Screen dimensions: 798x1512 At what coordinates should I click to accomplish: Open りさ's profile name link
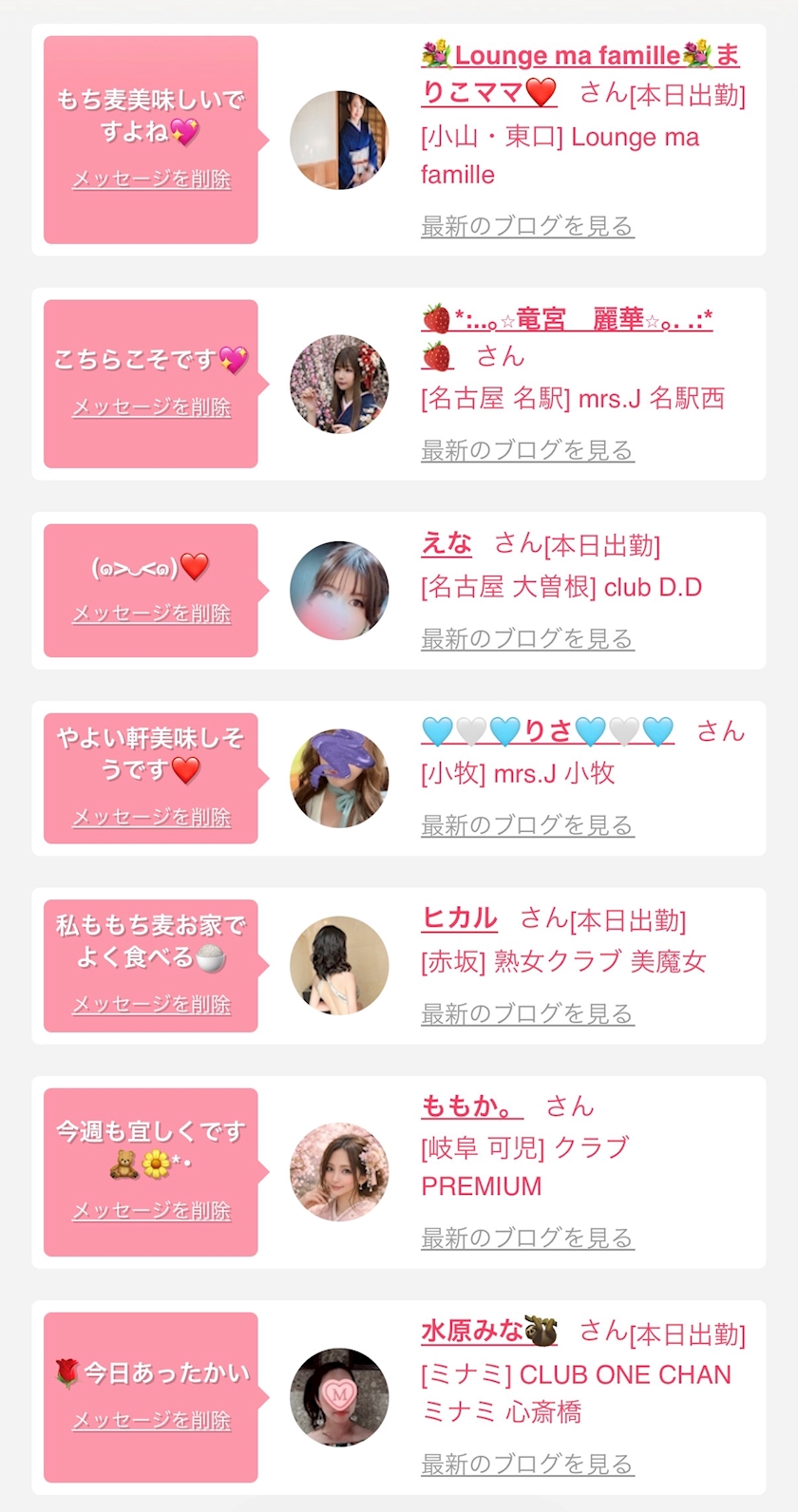point(547,731)
